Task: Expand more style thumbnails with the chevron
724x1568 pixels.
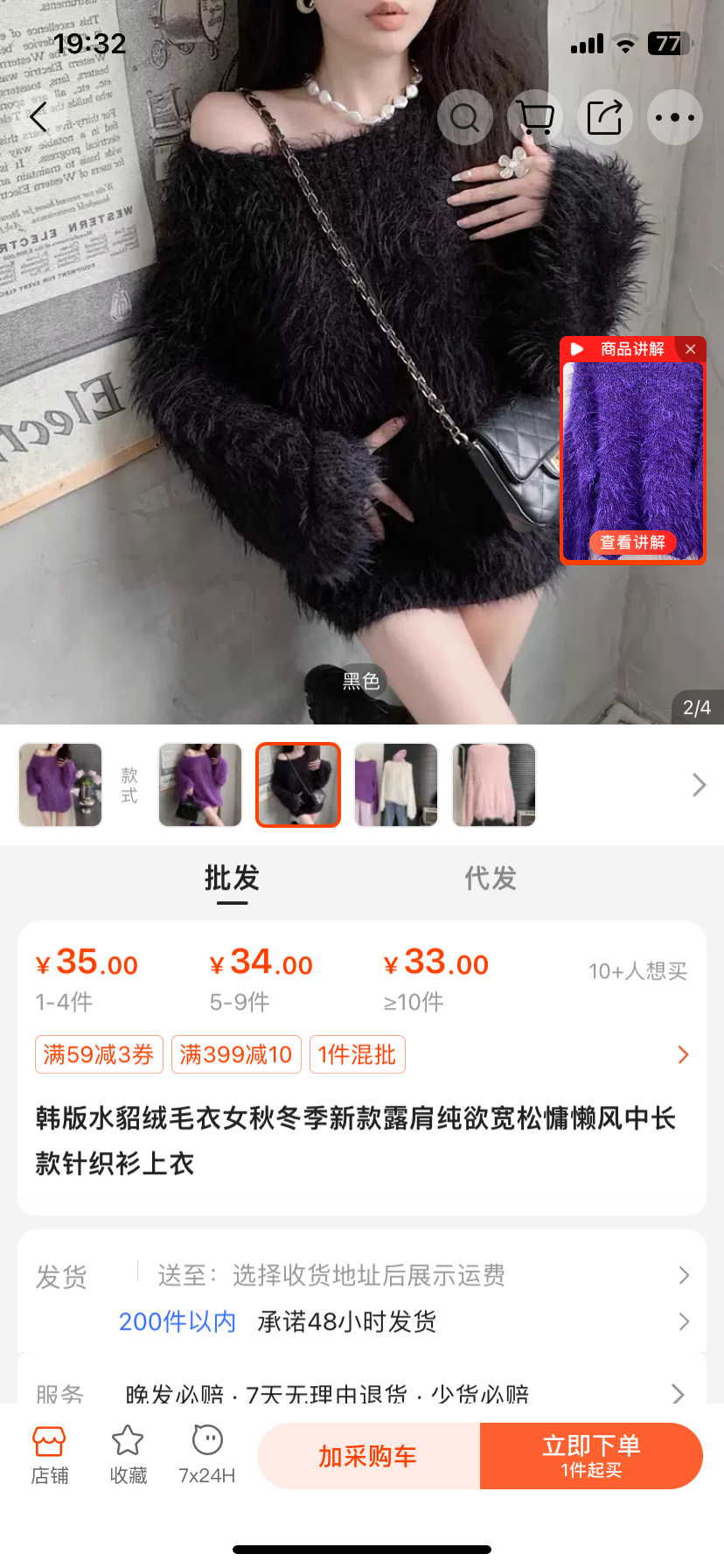Action: [699, 785]
